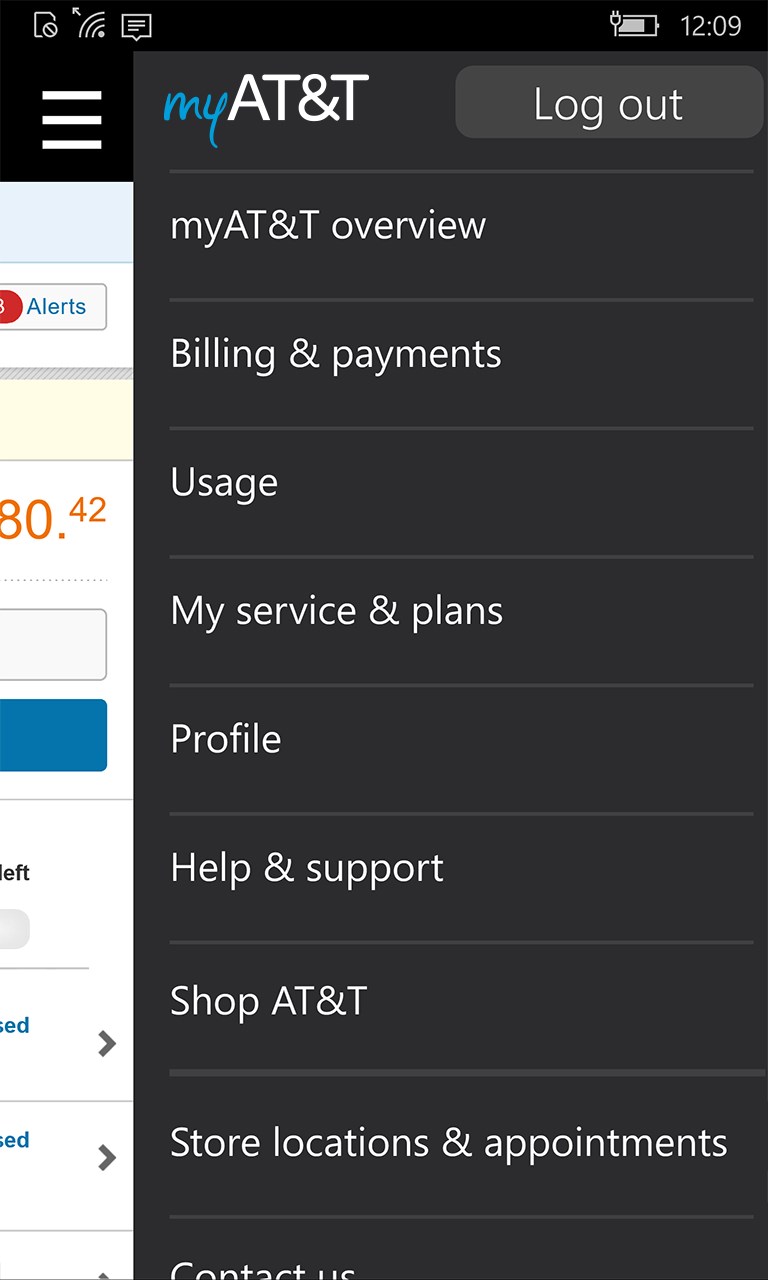This screenshot has height=1280, width=768.
Task: Open the Usage section
Action: pos(224,483)
